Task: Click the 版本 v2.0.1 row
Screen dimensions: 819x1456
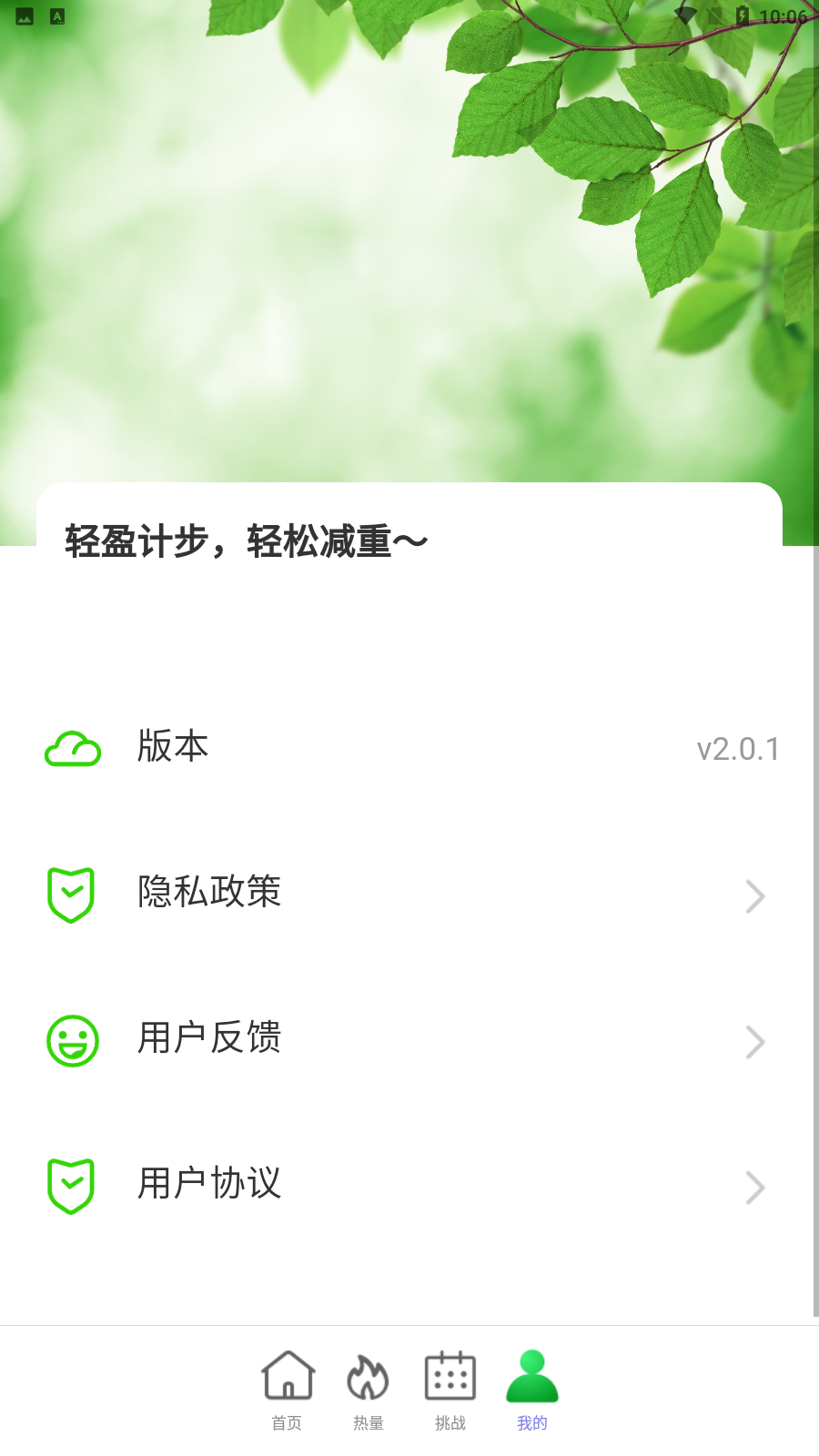Action: click(409, 748)
